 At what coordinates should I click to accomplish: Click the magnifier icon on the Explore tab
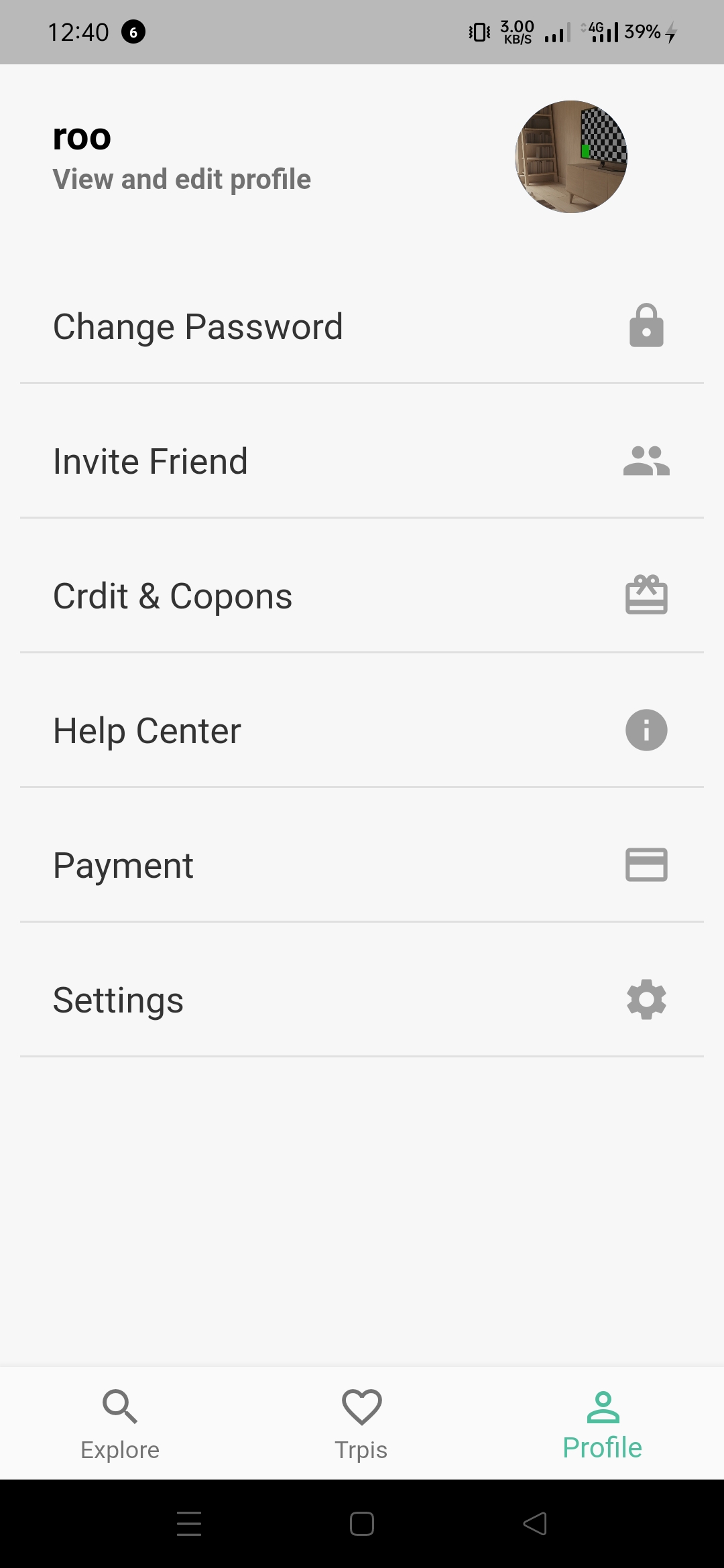click(120, 1406)
